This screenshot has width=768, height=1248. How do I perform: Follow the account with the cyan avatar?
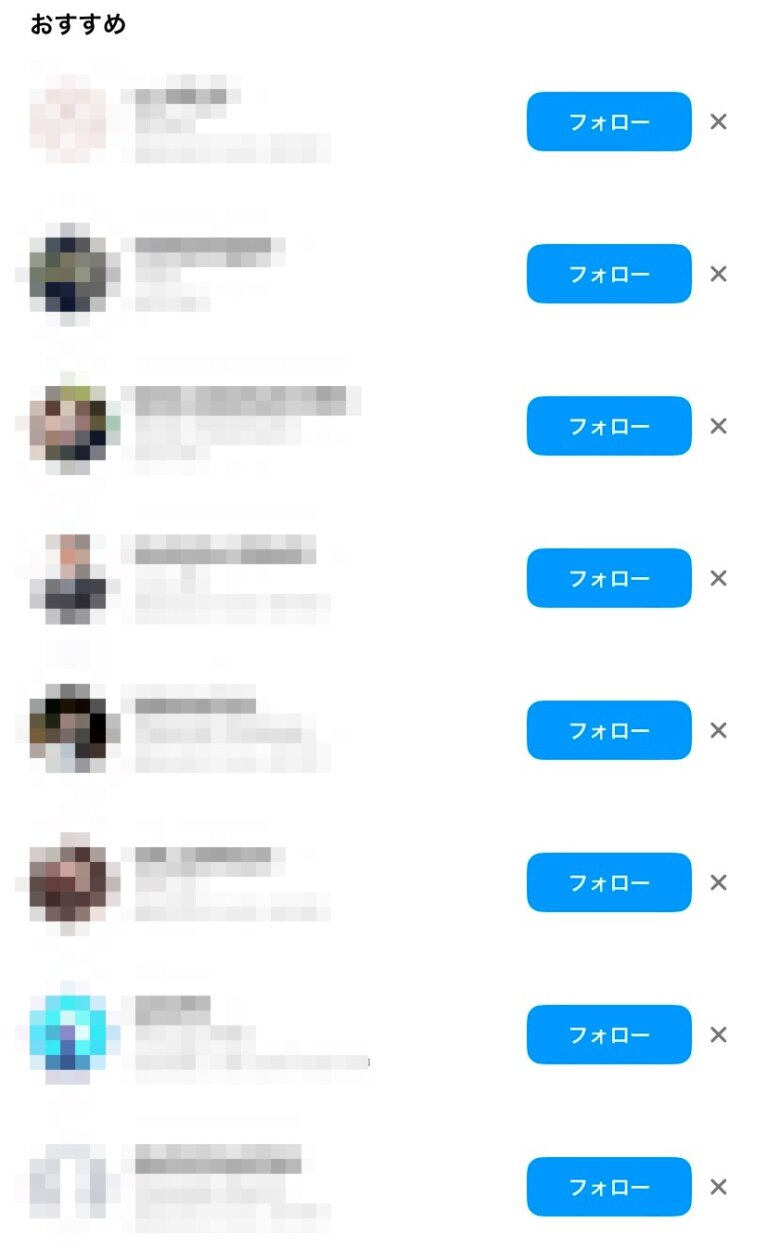tap(609, 1035)
